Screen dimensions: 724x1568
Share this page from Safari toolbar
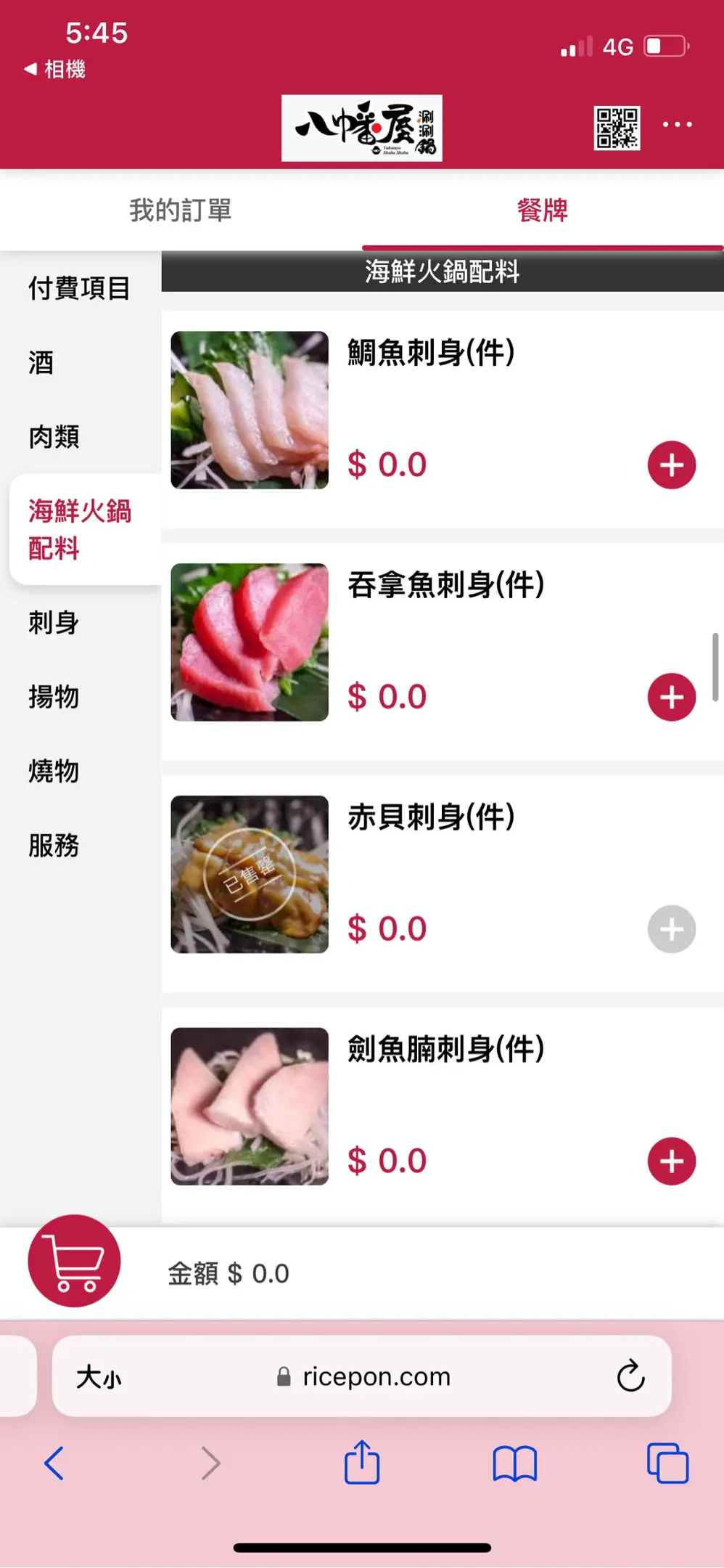pos(362,1463)
